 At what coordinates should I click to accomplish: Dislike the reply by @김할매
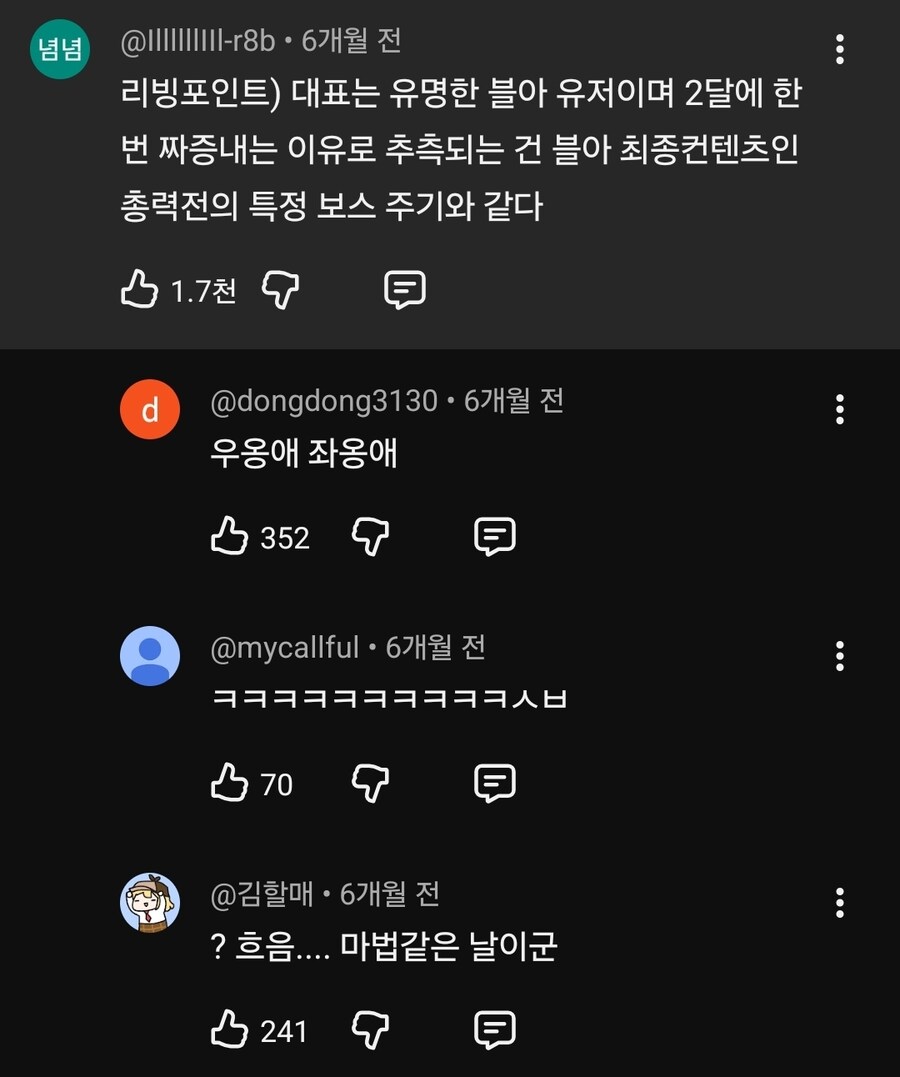point(370,1030)
